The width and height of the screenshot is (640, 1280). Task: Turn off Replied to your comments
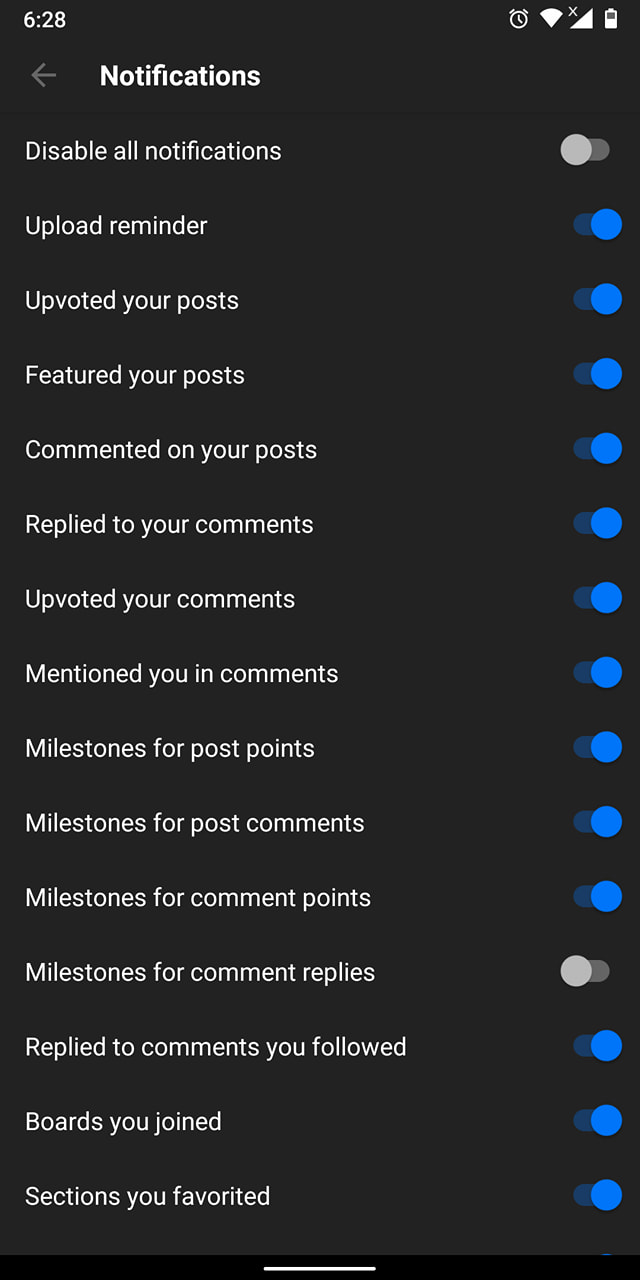[597, 524]
